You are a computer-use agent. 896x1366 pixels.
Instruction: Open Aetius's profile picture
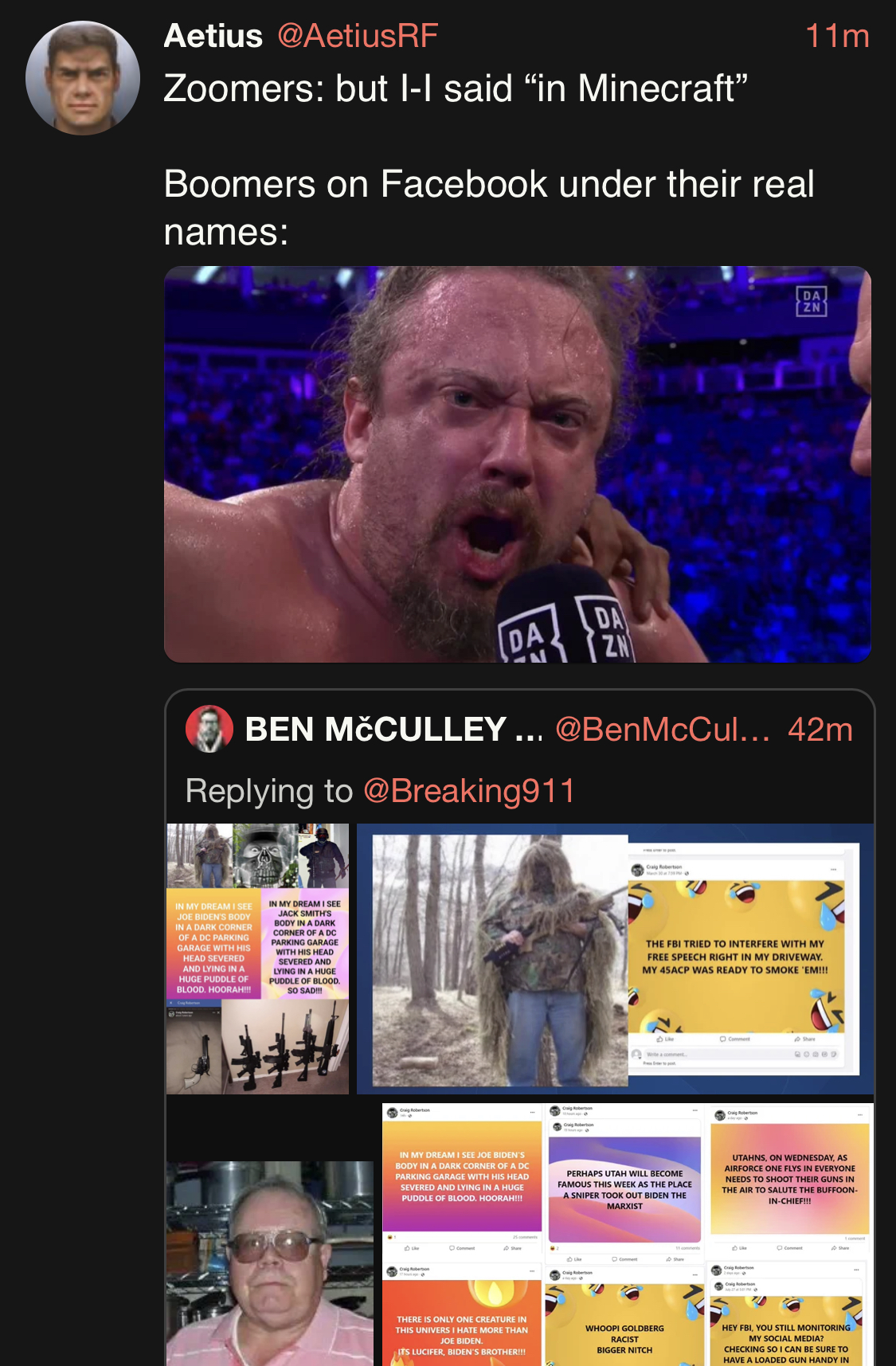[83, 78]
